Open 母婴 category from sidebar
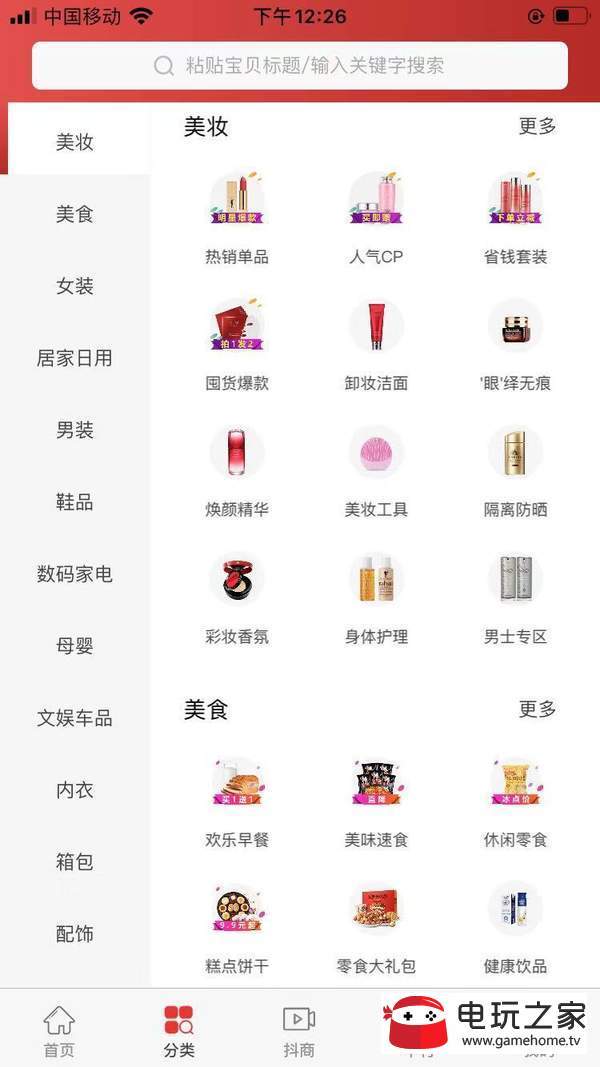The width and height of the screenshot is (600, 1067). coord(75,646)
